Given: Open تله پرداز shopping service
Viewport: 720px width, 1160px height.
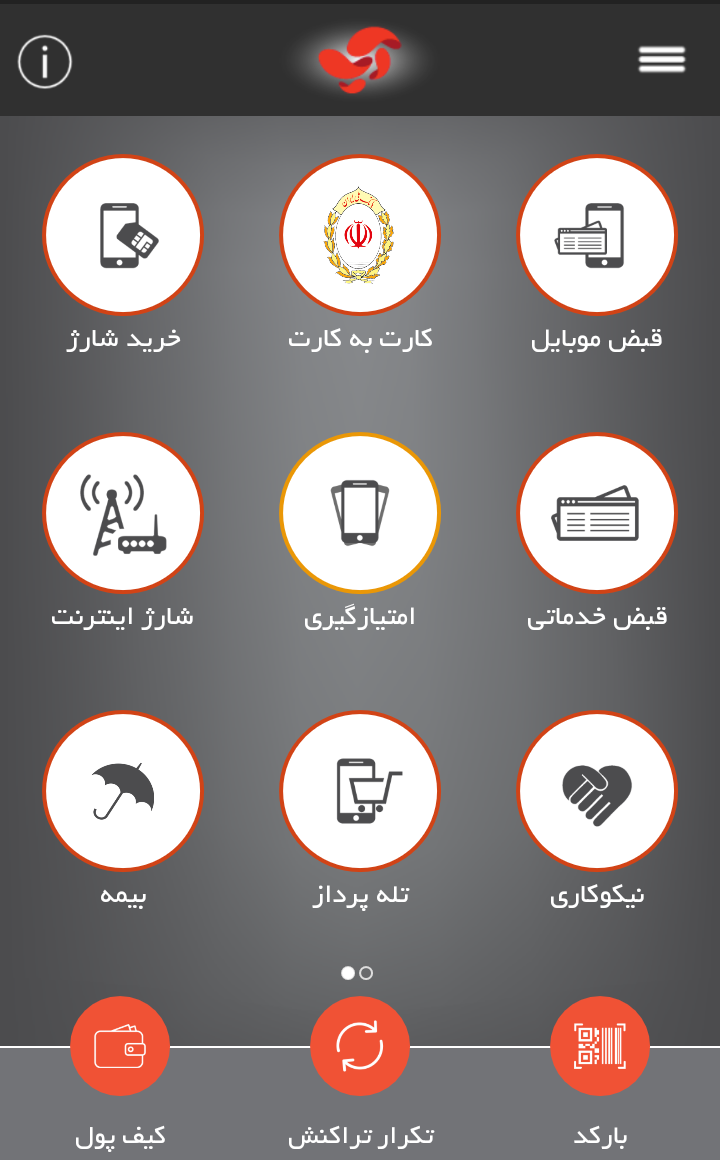Looking at the screenshot, I should [360, 791].
